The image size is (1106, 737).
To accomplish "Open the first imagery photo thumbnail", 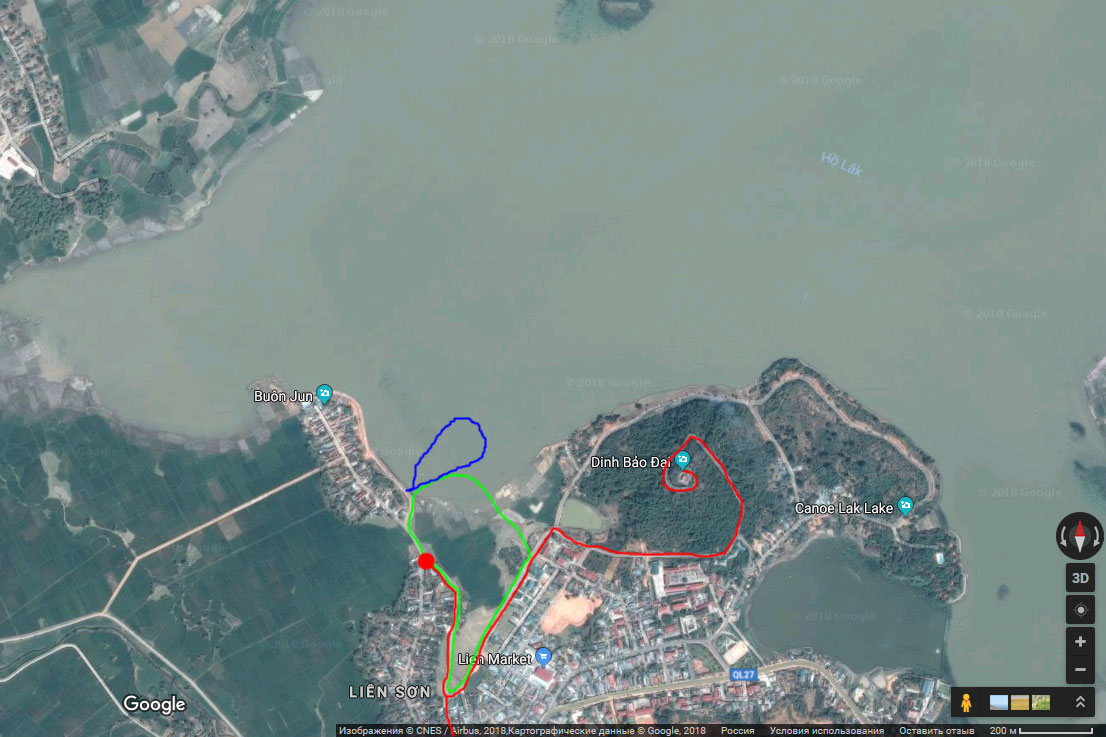I will pos(999,702).
